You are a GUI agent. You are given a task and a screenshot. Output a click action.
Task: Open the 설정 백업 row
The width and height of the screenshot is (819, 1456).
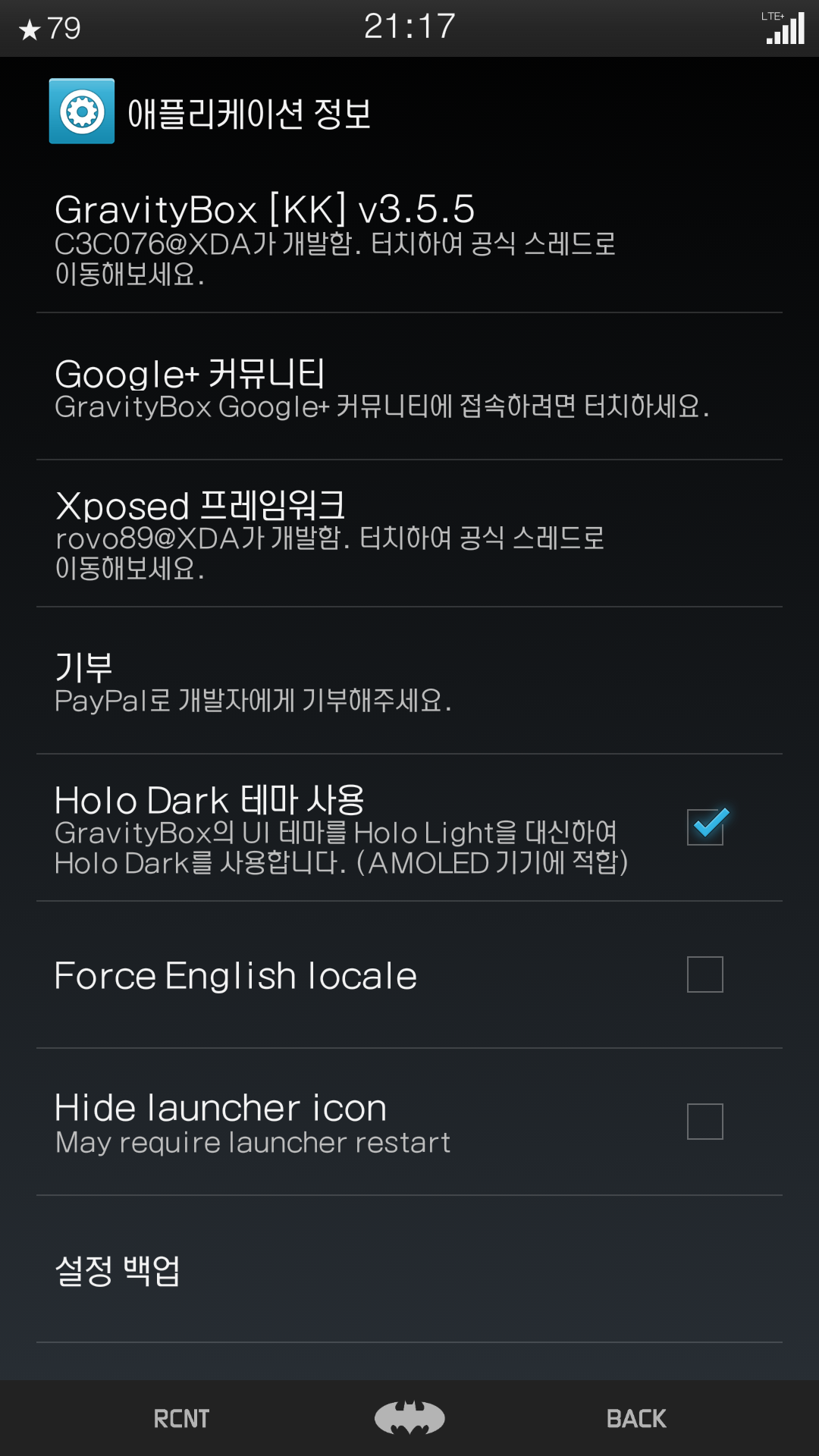click(x=409, y=1269)
